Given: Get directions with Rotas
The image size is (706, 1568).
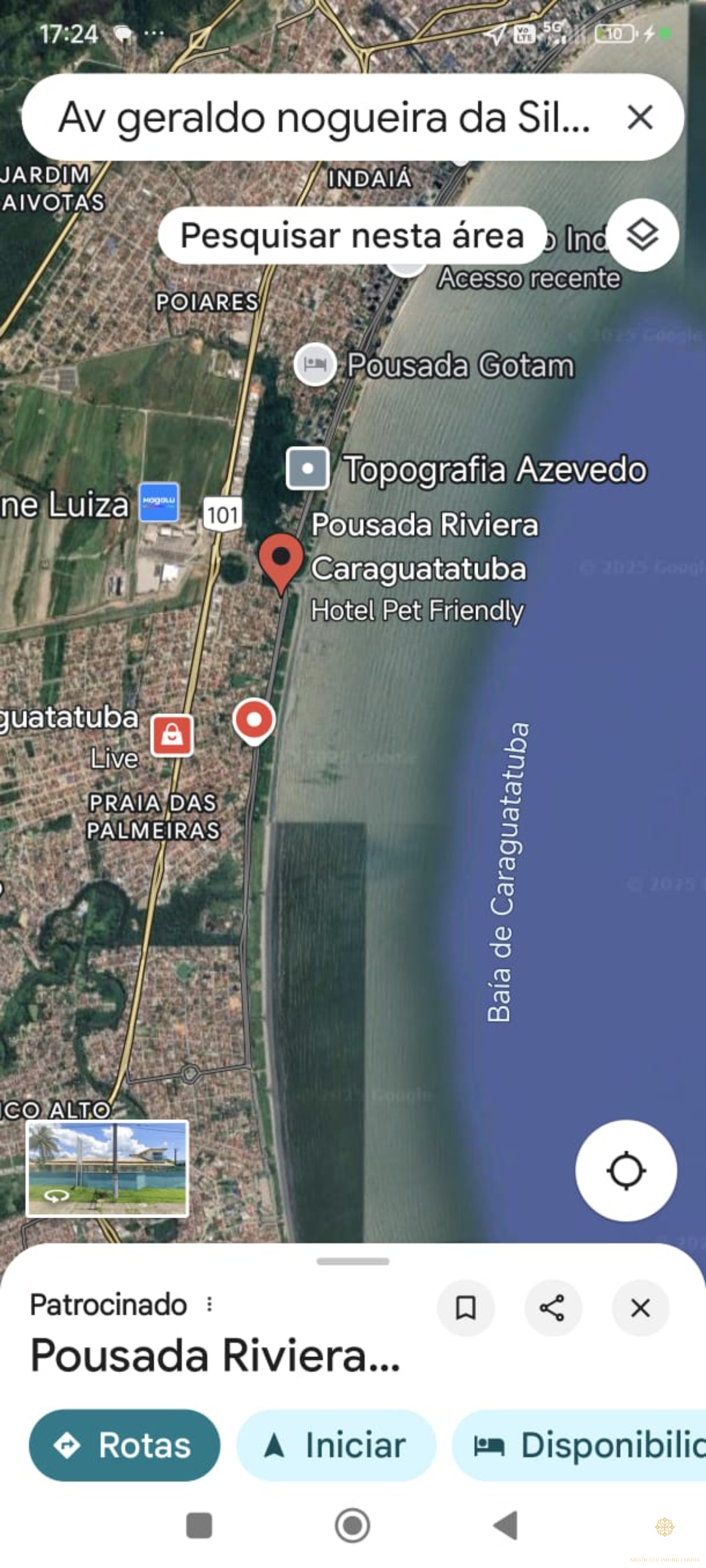Looking at the screenshot, I should (x=124, y=1445).
